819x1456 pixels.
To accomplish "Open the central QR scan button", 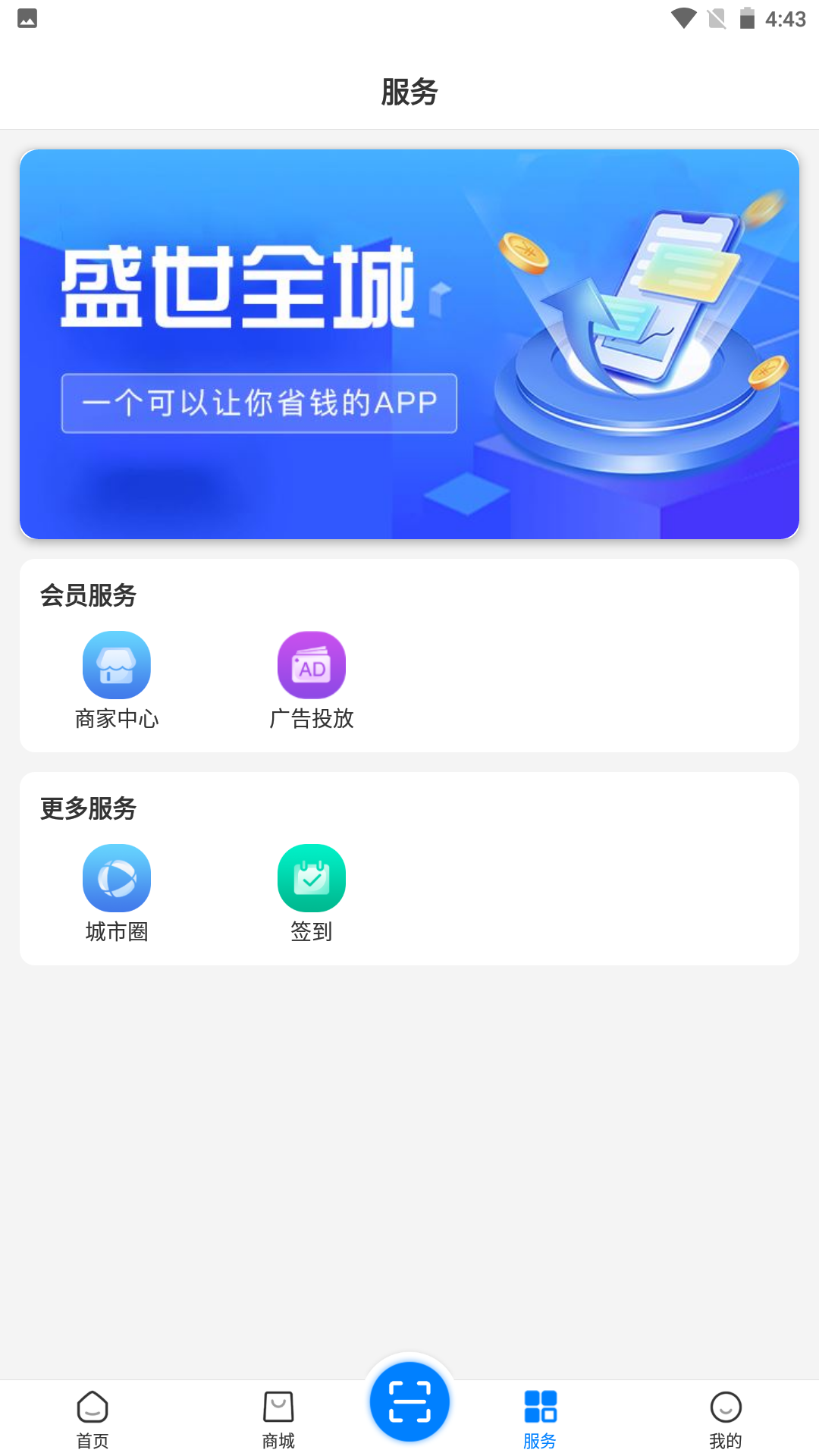I will [x=409, y=1401].
